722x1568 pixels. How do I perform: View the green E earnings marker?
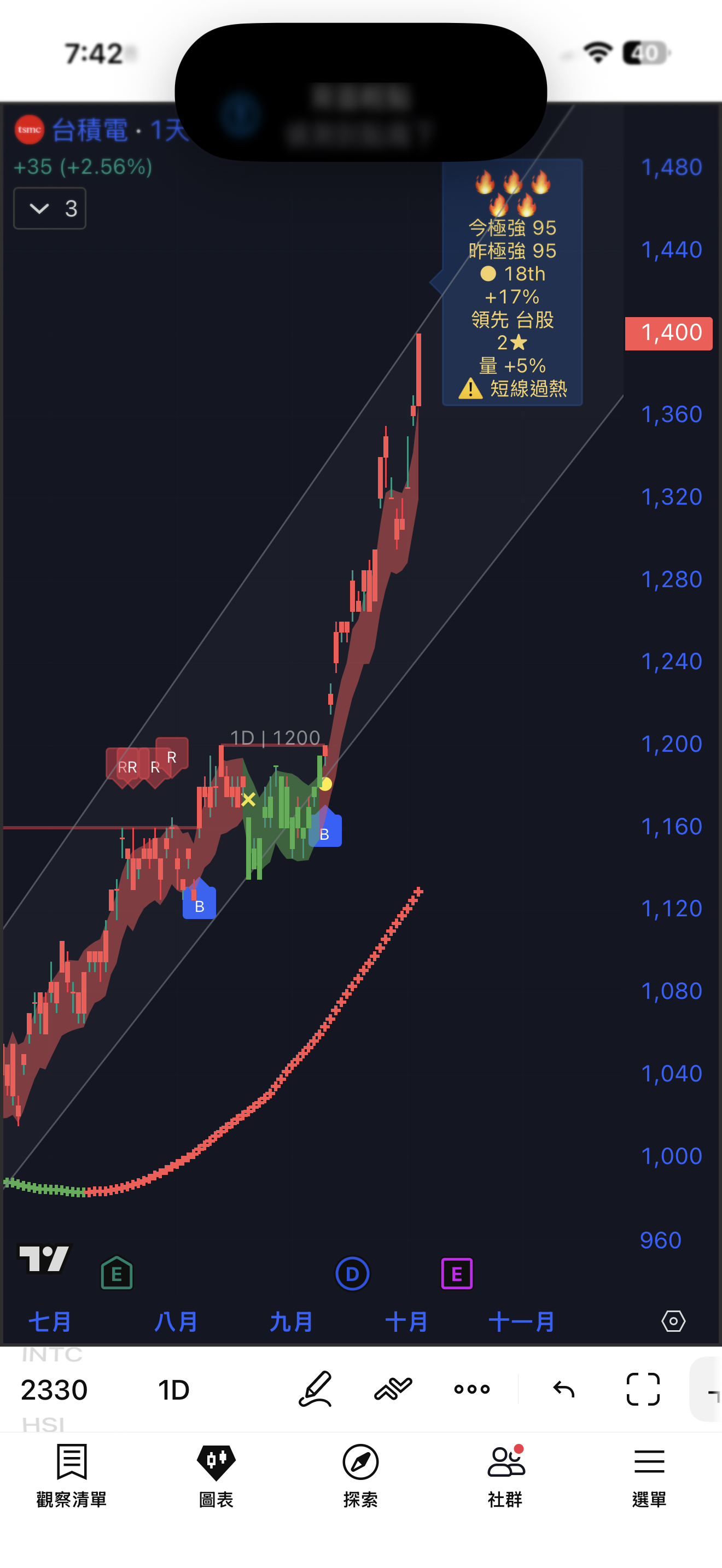117,1273
